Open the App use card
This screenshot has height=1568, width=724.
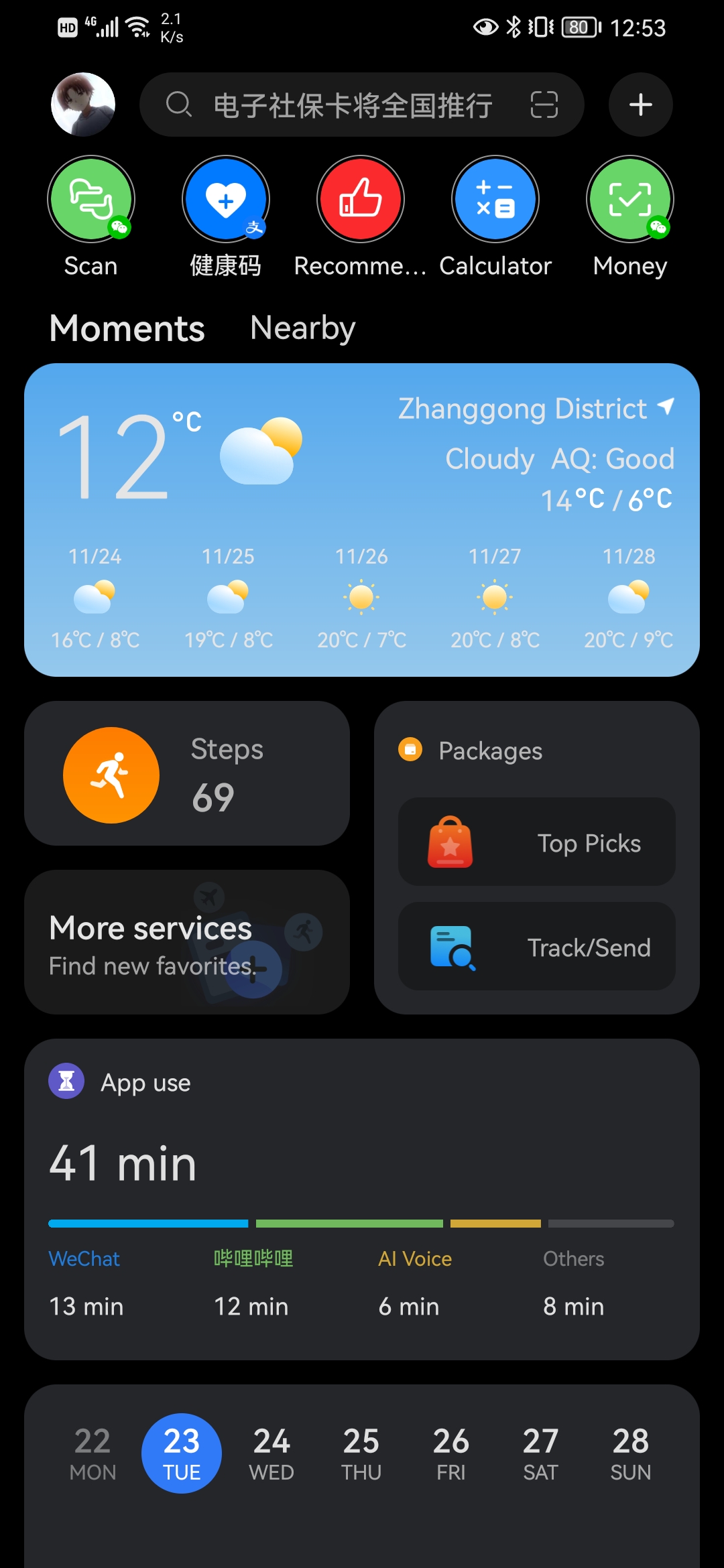(362, 1199)
